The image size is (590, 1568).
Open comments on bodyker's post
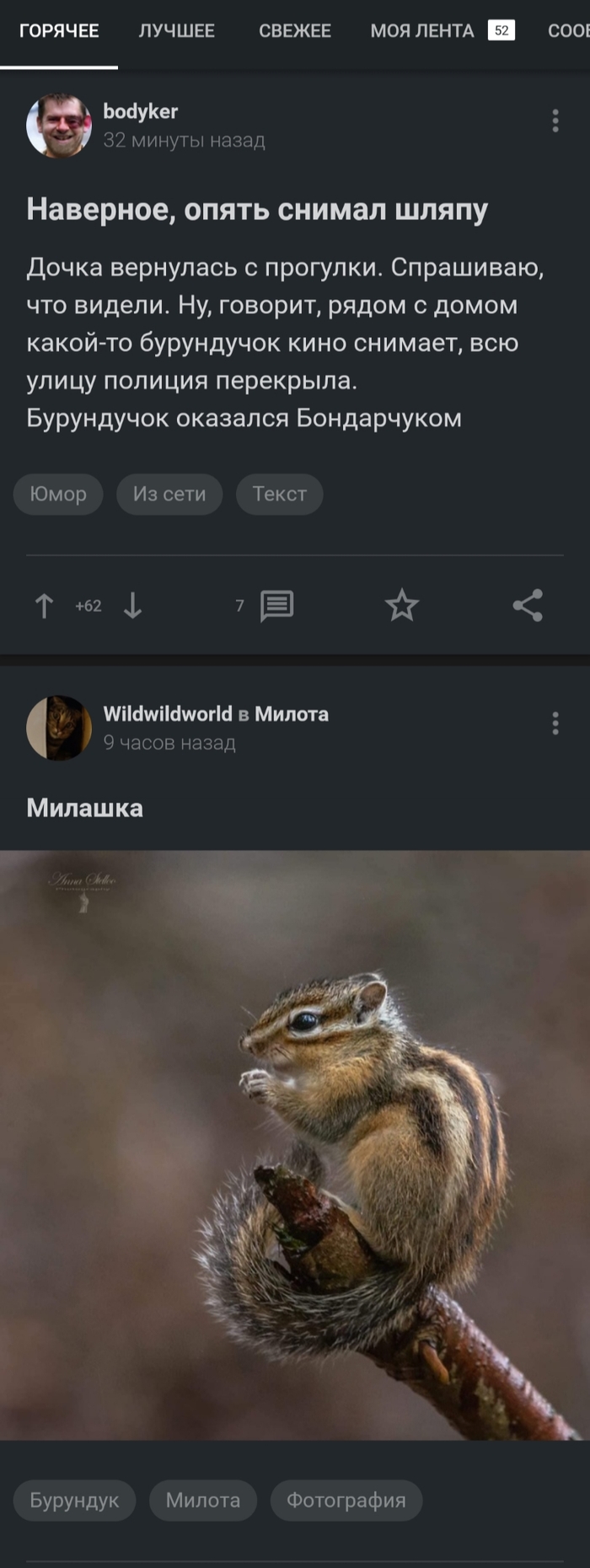276,605
